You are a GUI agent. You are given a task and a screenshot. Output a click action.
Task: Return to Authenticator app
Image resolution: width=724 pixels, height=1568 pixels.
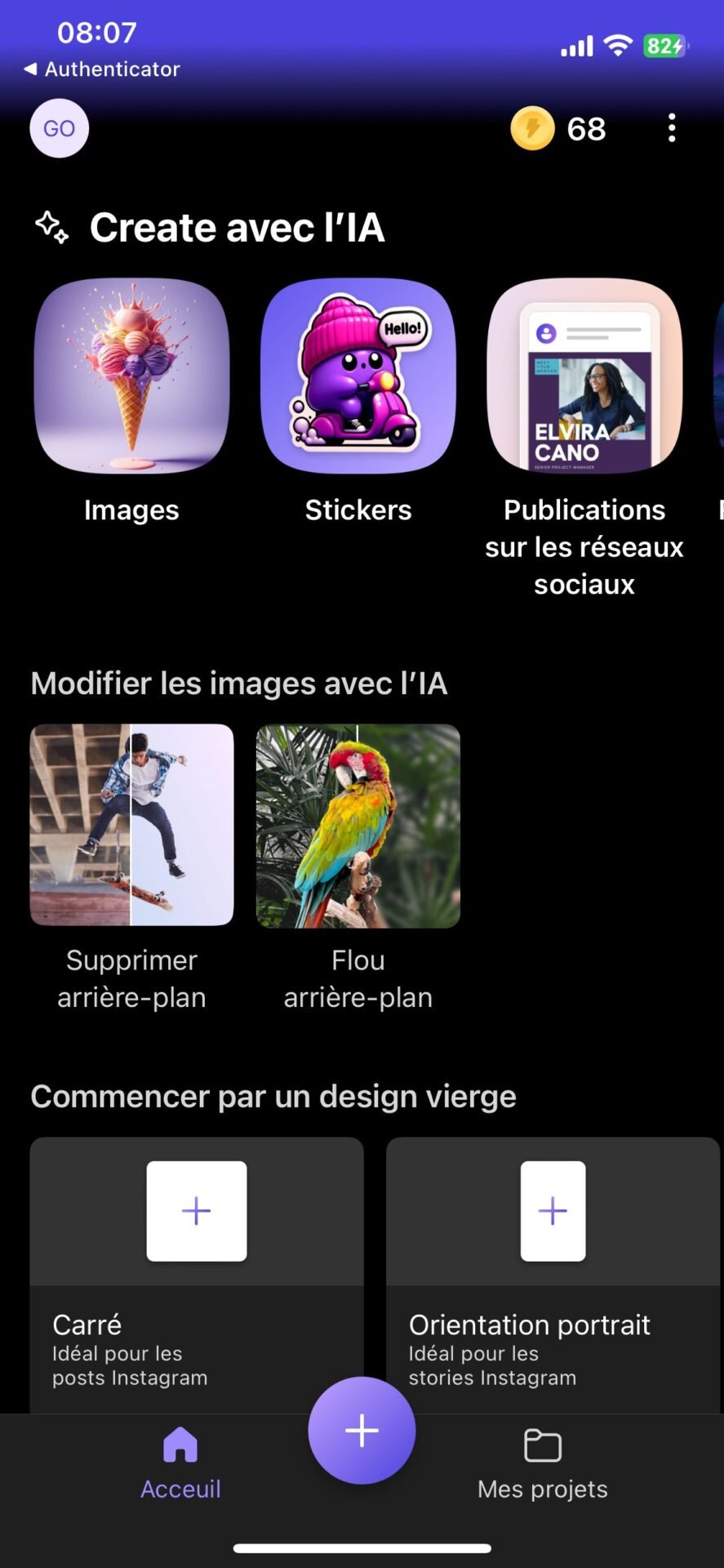click(102, 69)
